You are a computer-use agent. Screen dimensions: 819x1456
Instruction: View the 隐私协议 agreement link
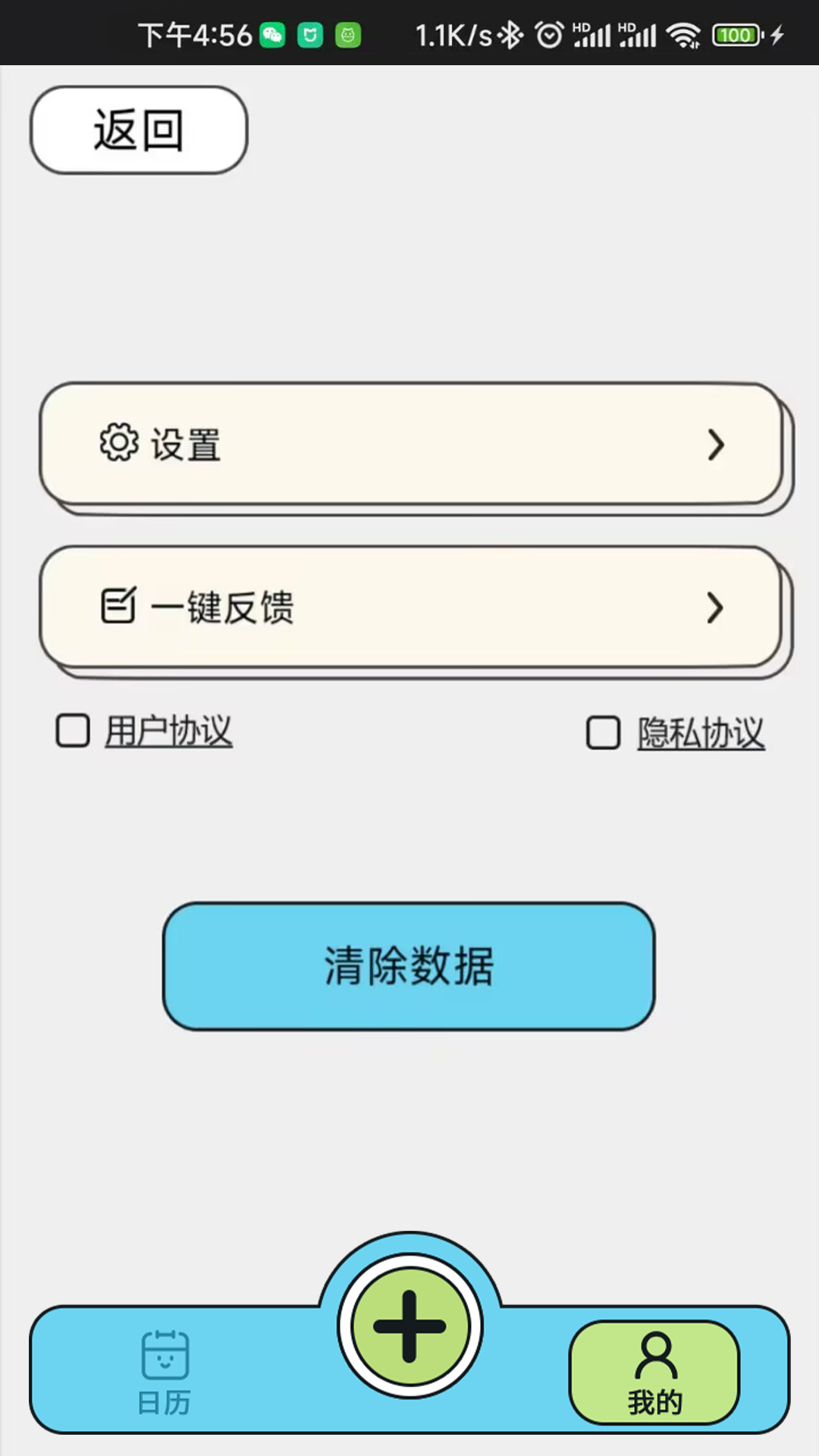click(x=700, y=730)
